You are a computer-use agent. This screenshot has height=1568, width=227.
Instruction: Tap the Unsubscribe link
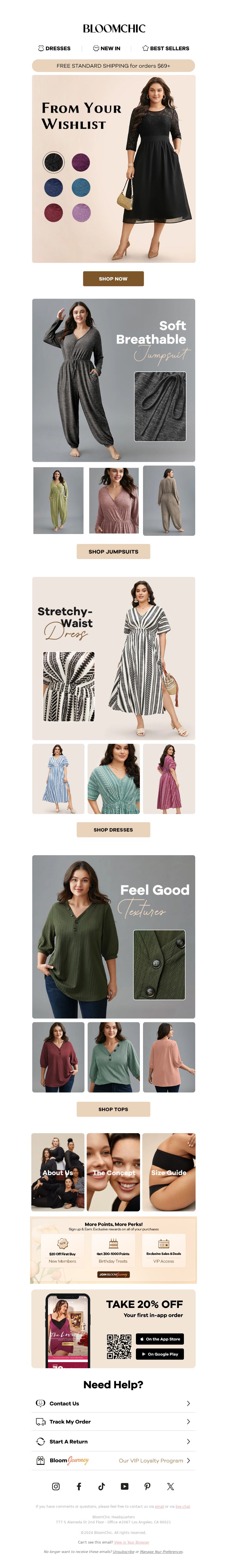(x=123, y=1552)
